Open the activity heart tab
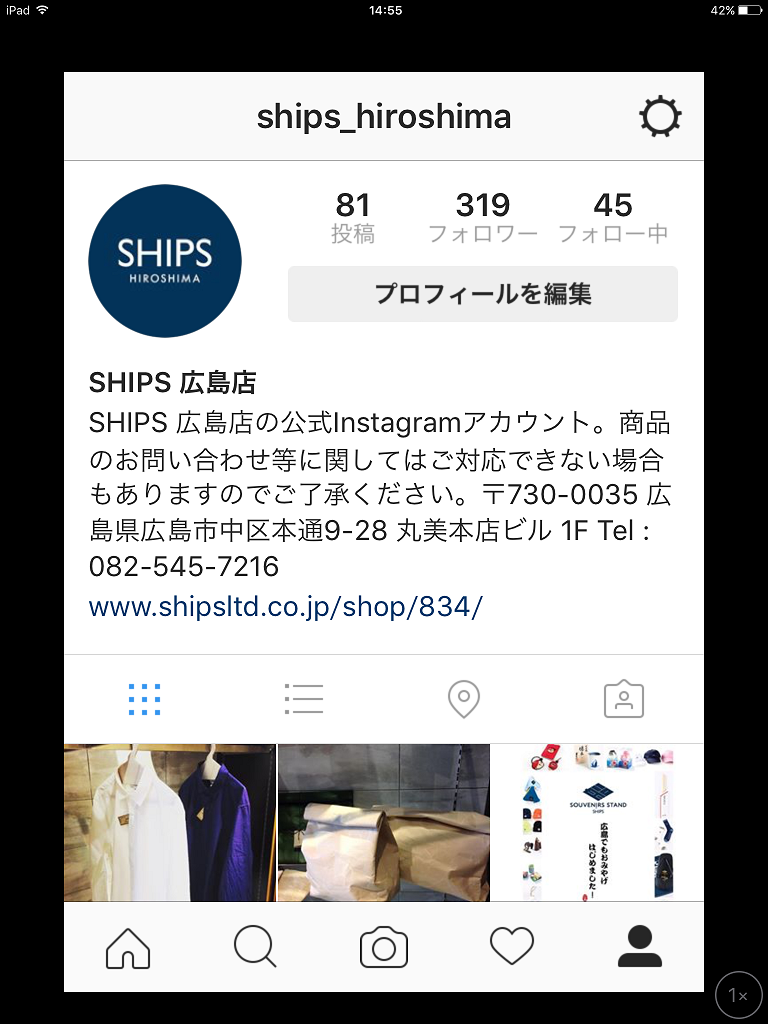The height and width of the screenshot is (1024, 768). tap(512, 947)
